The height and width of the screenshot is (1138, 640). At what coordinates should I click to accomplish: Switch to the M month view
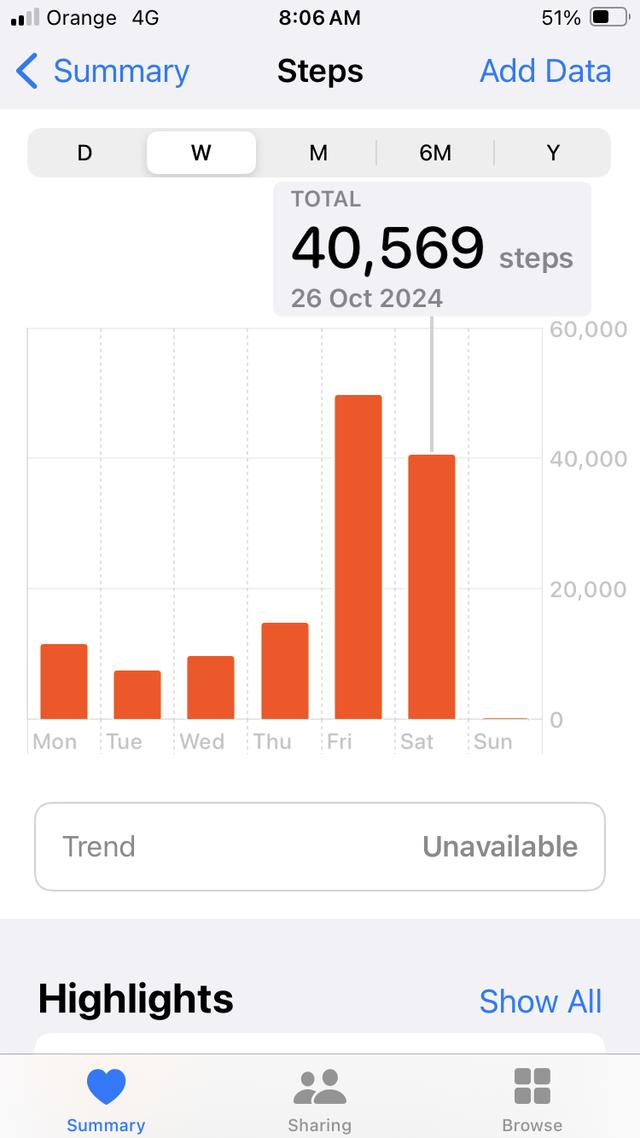point(318,153)
